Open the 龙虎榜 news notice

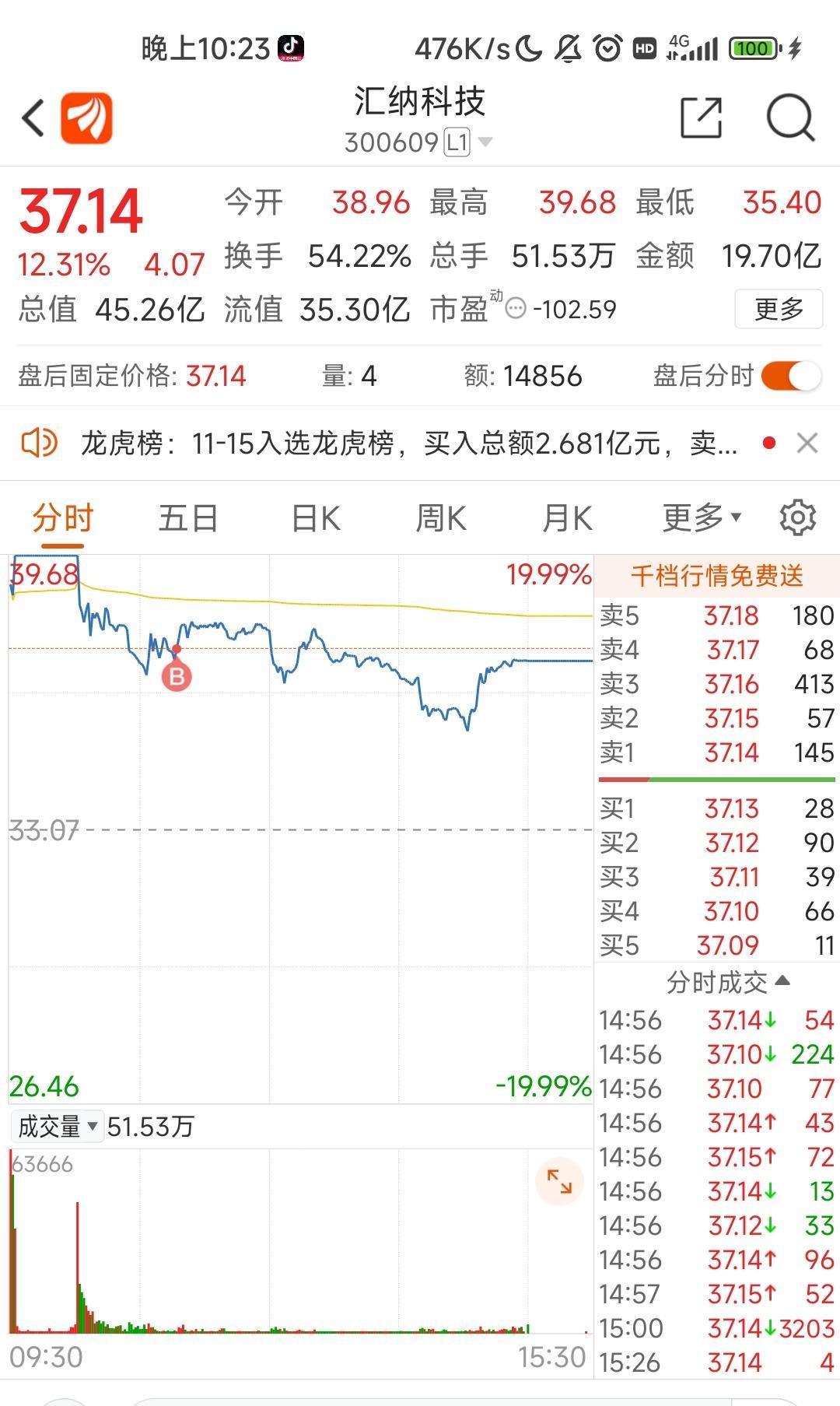408,444
